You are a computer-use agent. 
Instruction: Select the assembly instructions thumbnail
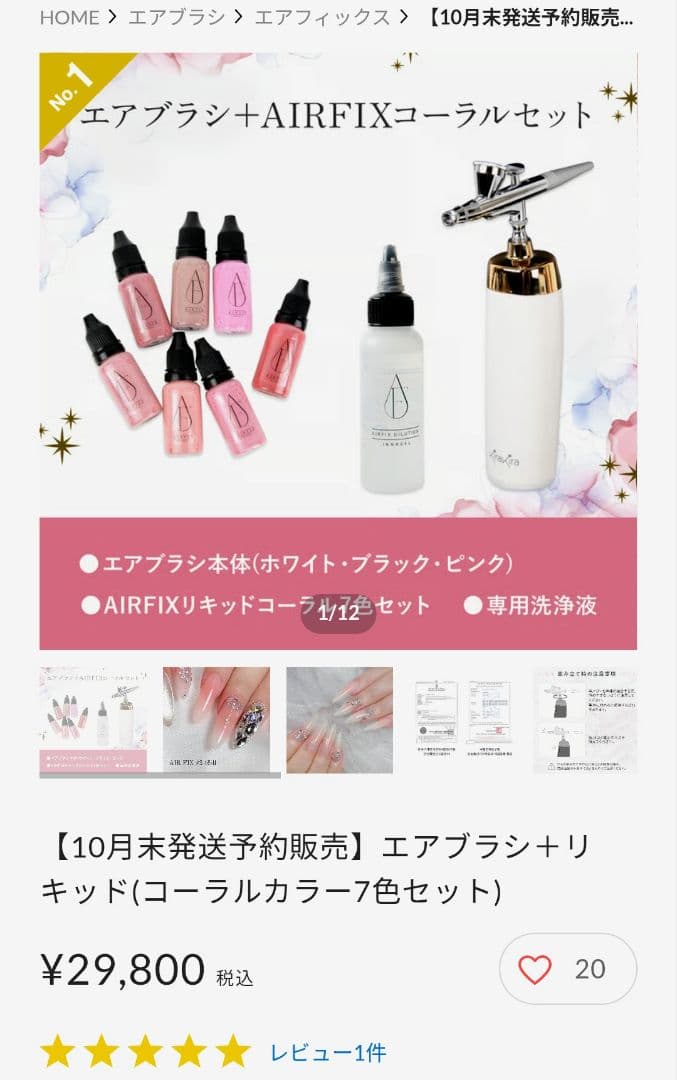584,720
